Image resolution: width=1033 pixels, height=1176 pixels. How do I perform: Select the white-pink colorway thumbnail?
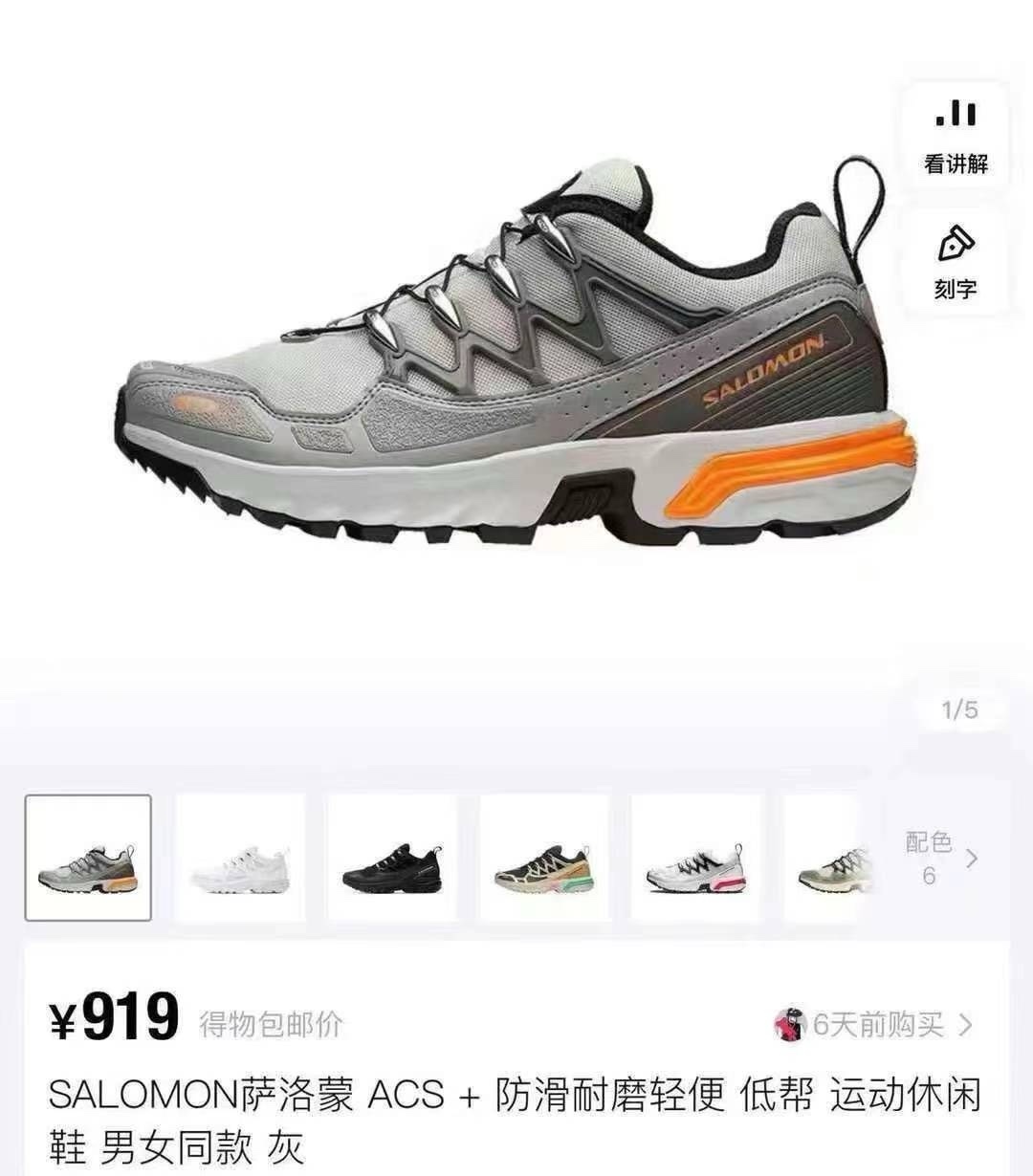pos(694,858)
